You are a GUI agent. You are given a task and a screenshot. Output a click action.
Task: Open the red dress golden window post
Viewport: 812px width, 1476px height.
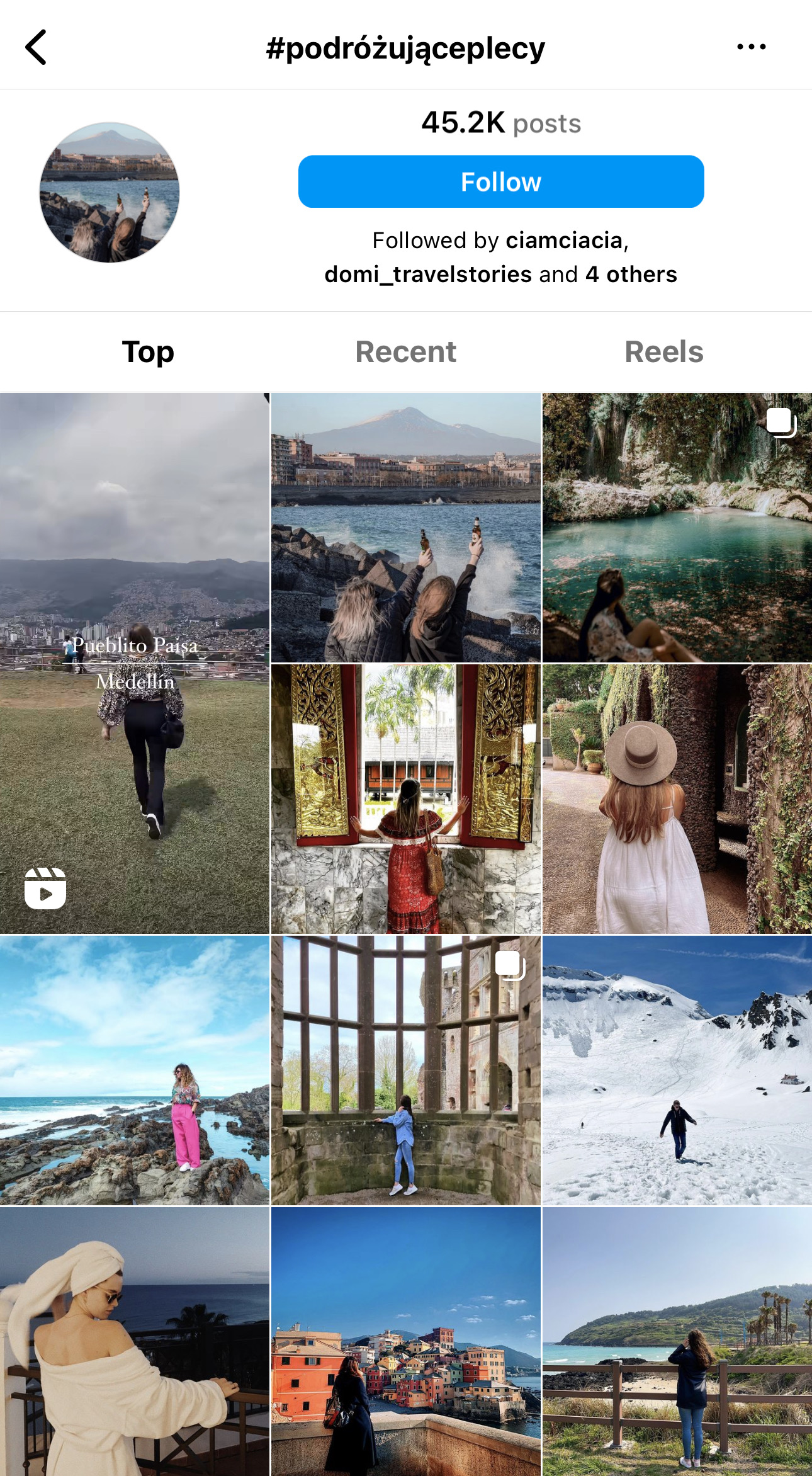pos(405,798)
